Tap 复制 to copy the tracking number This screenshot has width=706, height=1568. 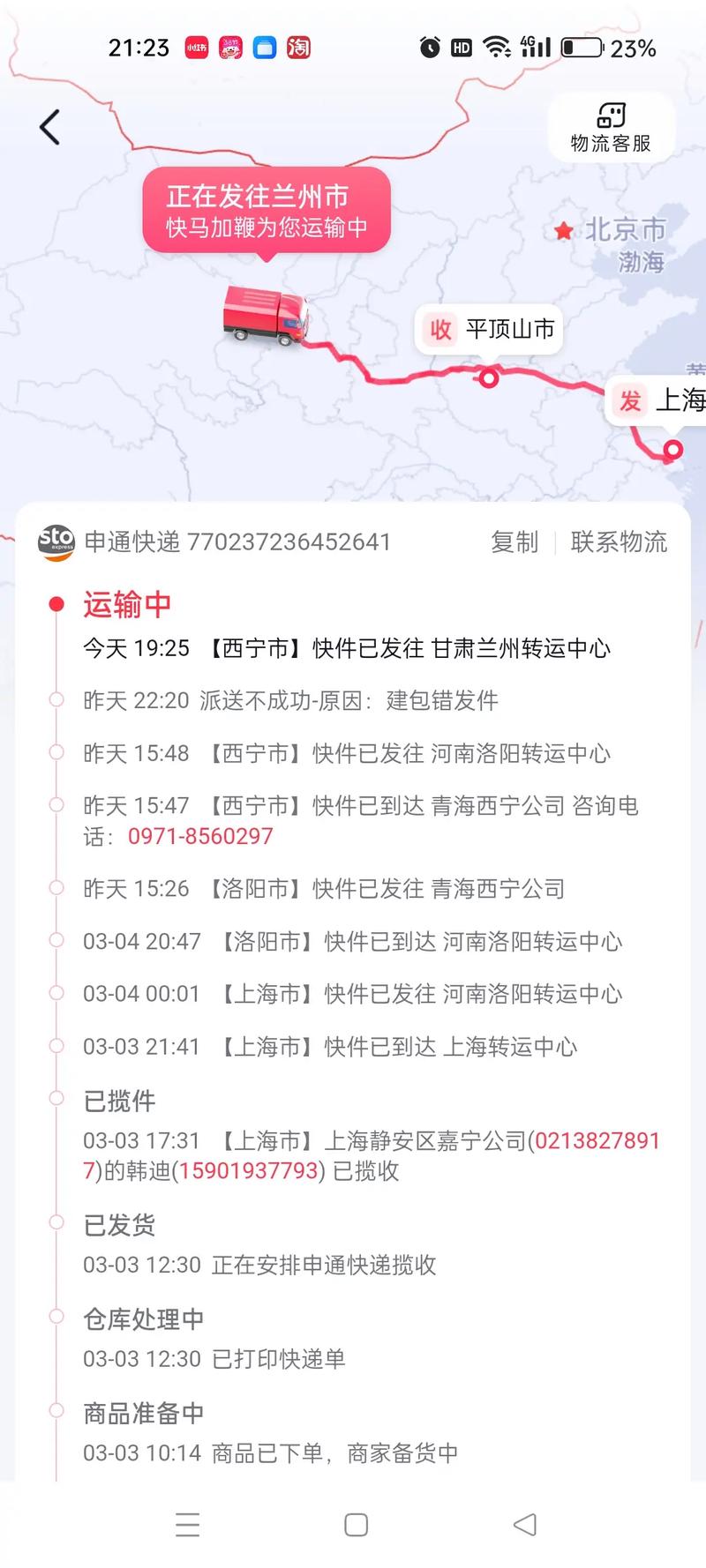point(514,541)
